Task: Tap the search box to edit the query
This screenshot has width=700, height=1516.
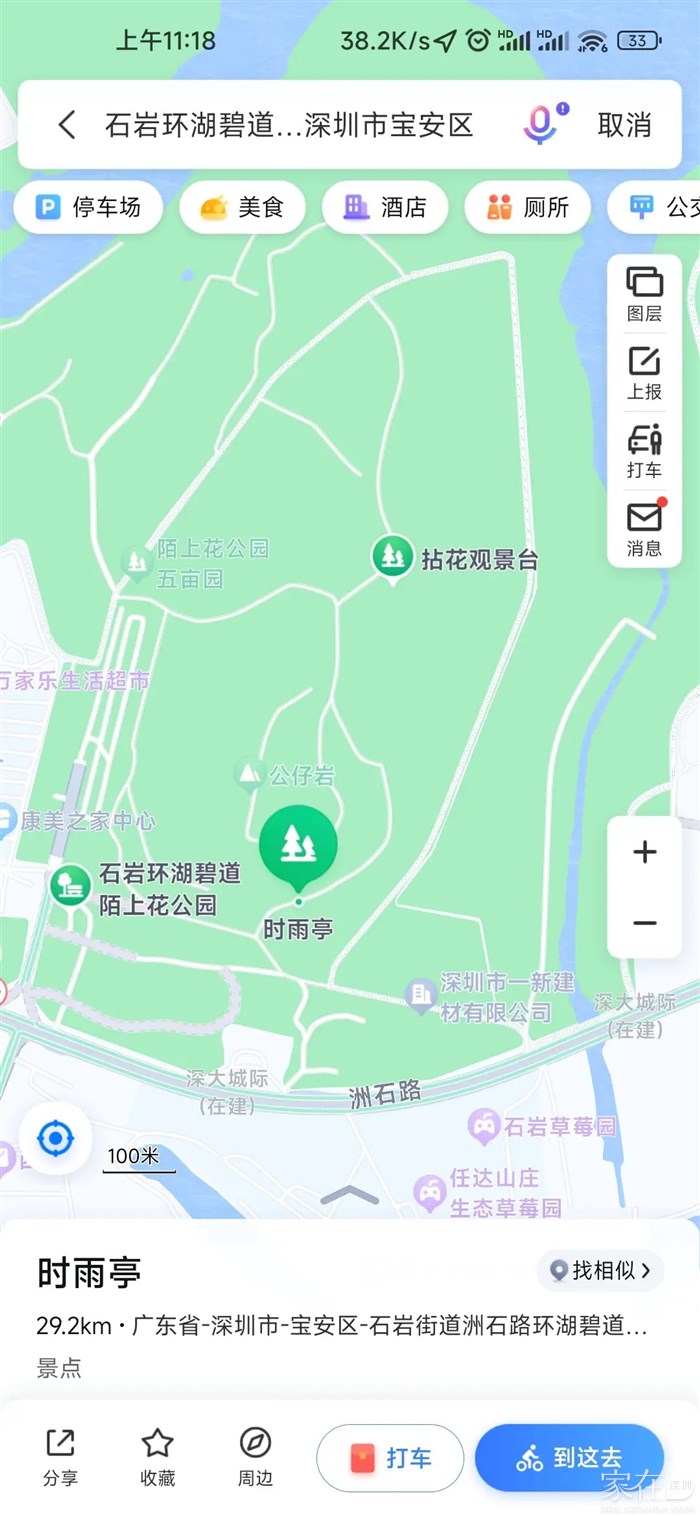Action: 288,125
